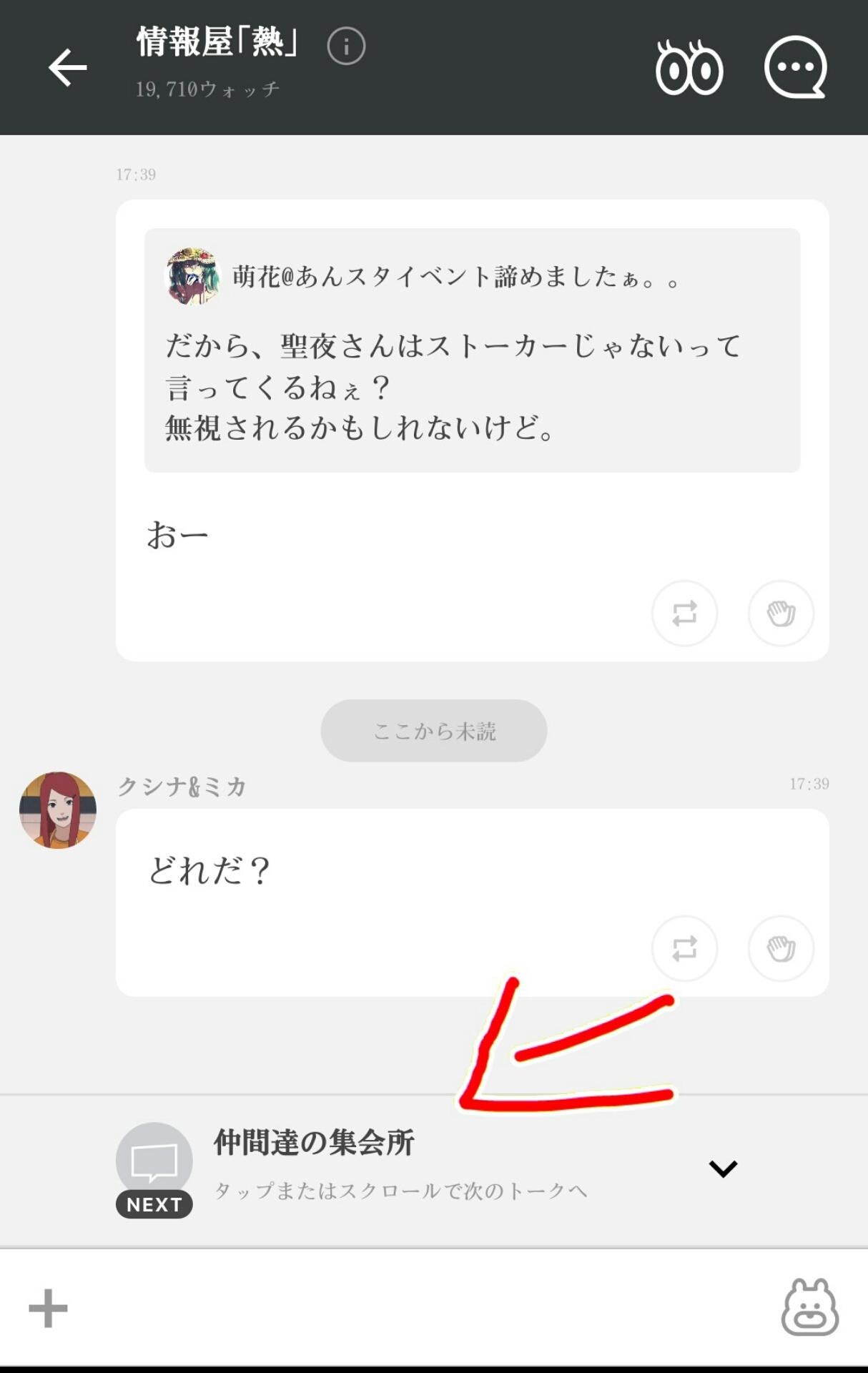The height and width of the screenshot is (1373, 868).
Task: Open the info panel for 情報屋「熱」
Action: click(346, 45)
